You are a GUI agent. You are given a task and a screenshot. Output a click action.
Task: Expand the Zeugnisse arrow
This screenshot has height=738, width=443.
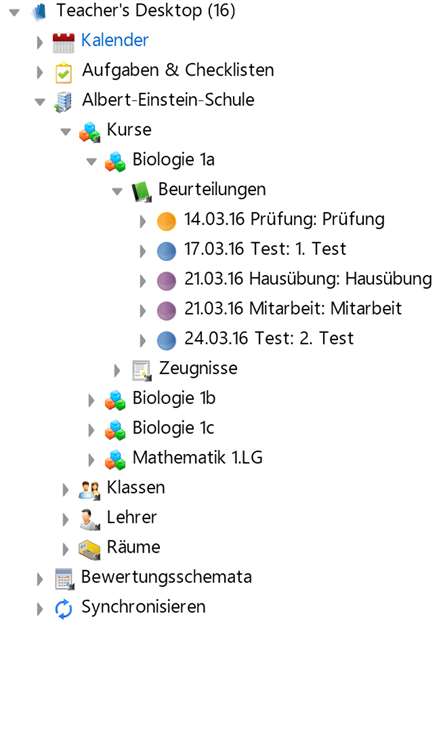pos(117,370)
